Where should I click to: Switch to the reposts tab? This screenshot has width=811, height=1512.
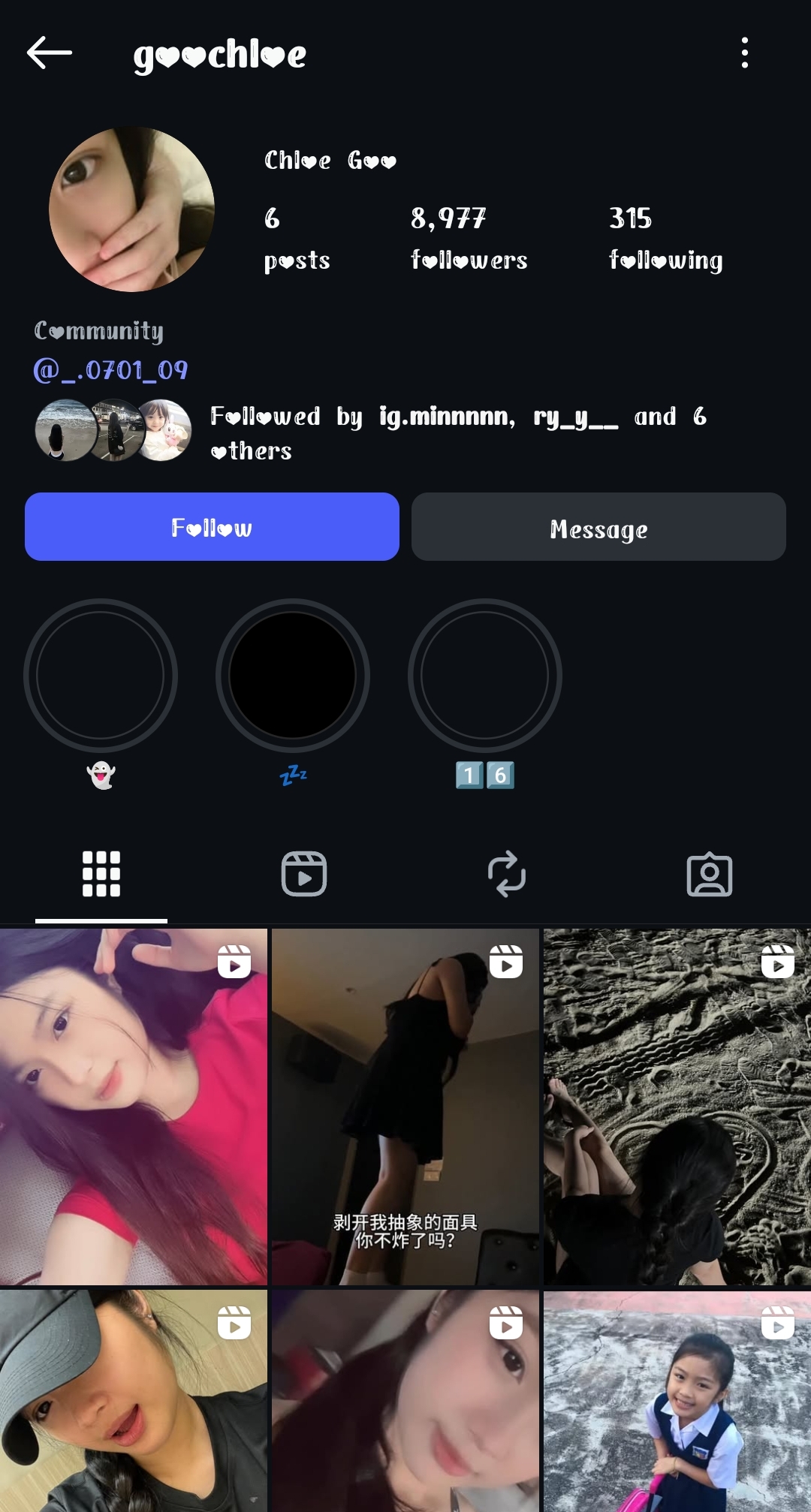507,874
